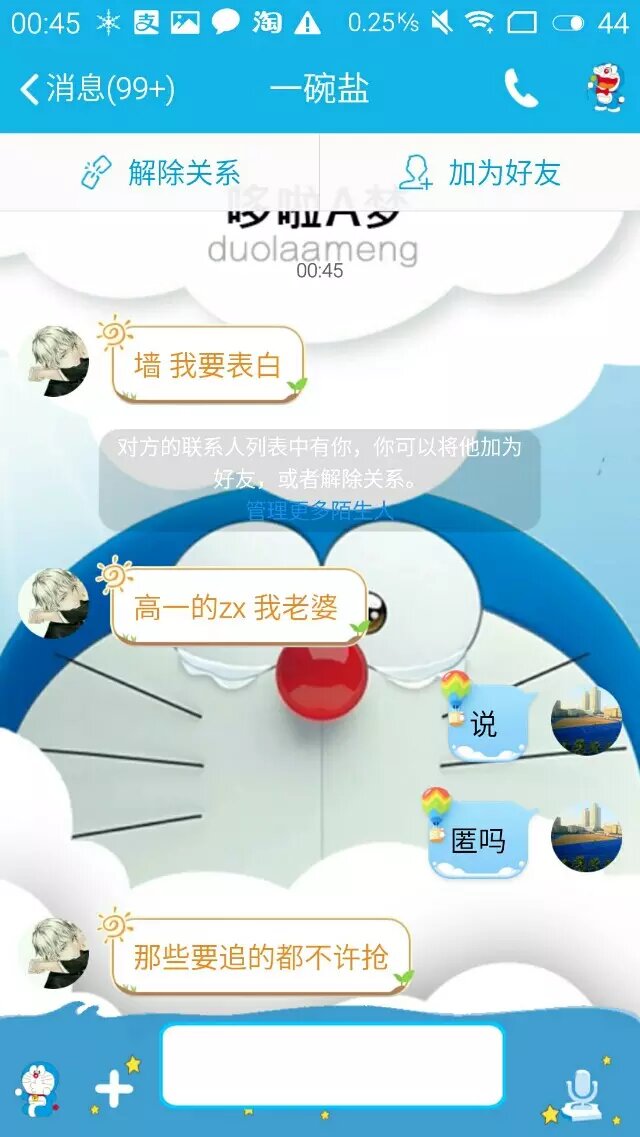This screenshot has width=640, height=1137.
Task: Open my avatar next to 匿吗
Action: pyautogui.click(x=586, y=838)
